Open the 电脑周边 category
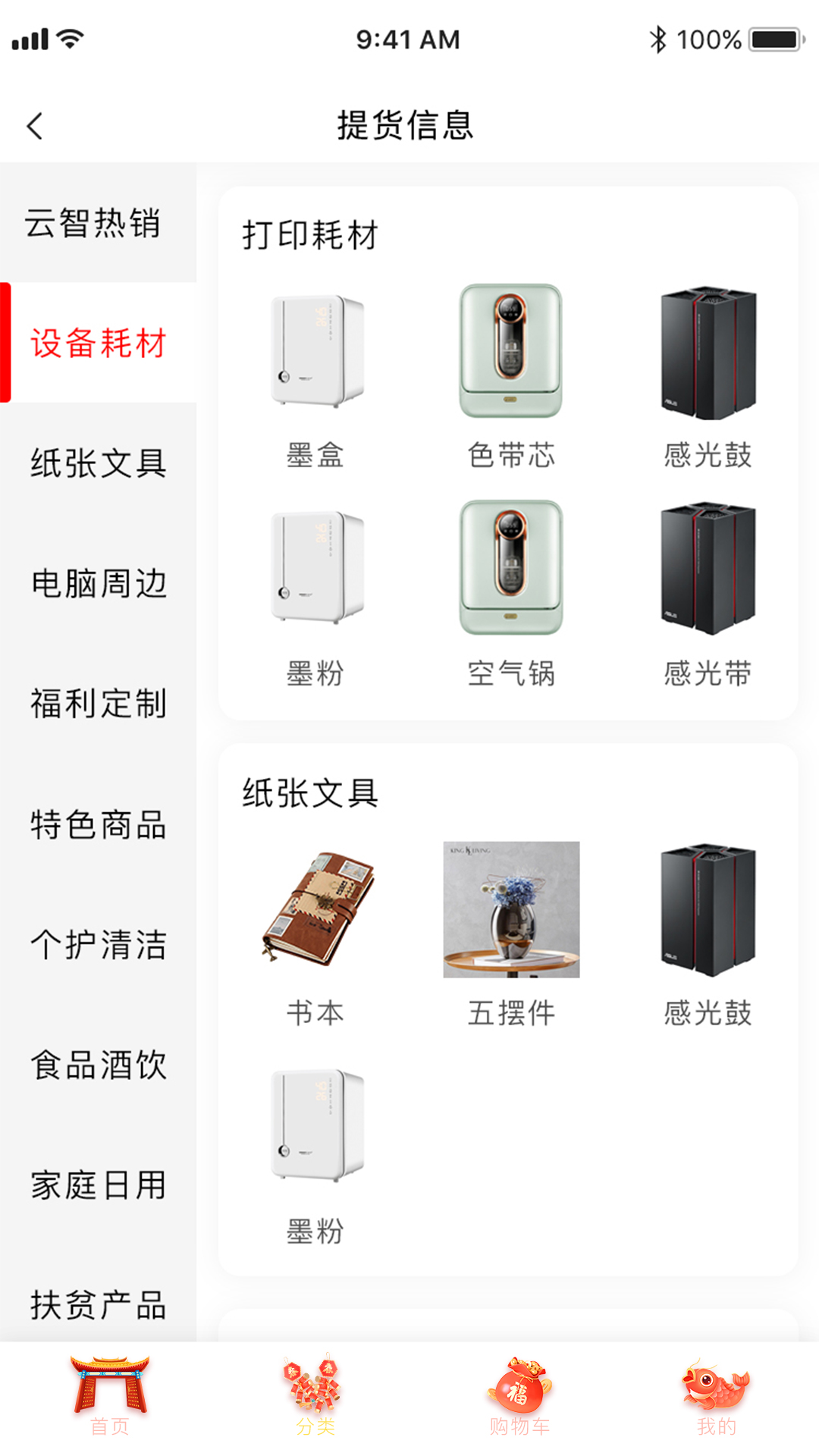The image size is (819, 1456). (97, 583)
